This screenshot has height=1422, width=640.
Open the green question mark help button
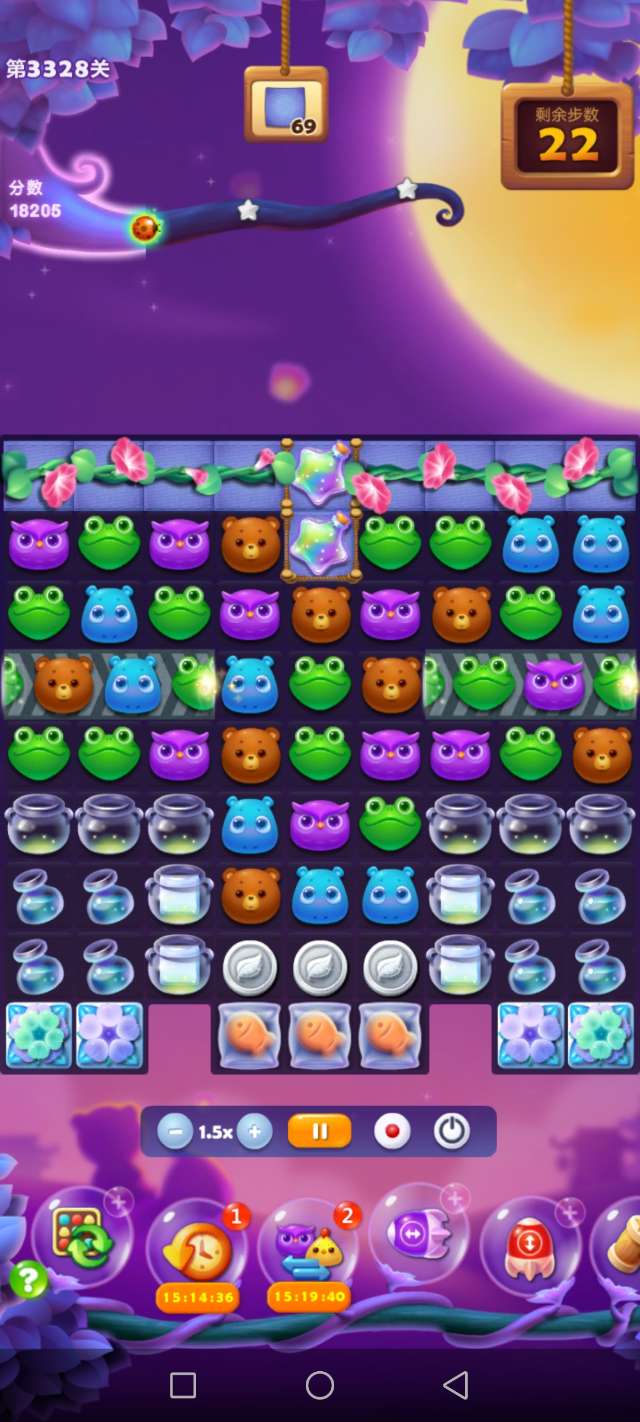pos(28,1279)
